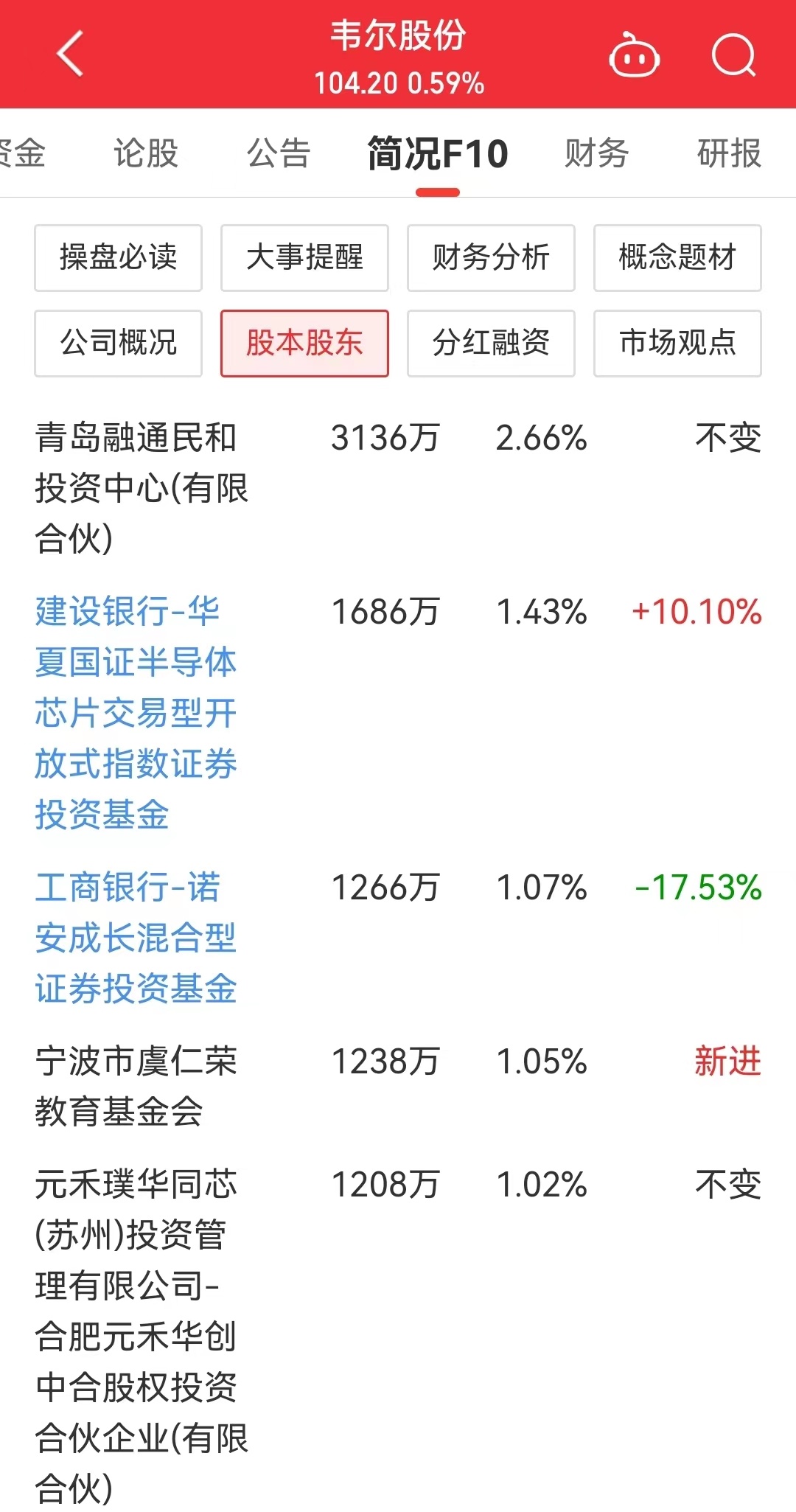The height and width of the screenshot is (1512, 796).
Task: Select the 操盘必读 section
Action: (x=118, y=258)
